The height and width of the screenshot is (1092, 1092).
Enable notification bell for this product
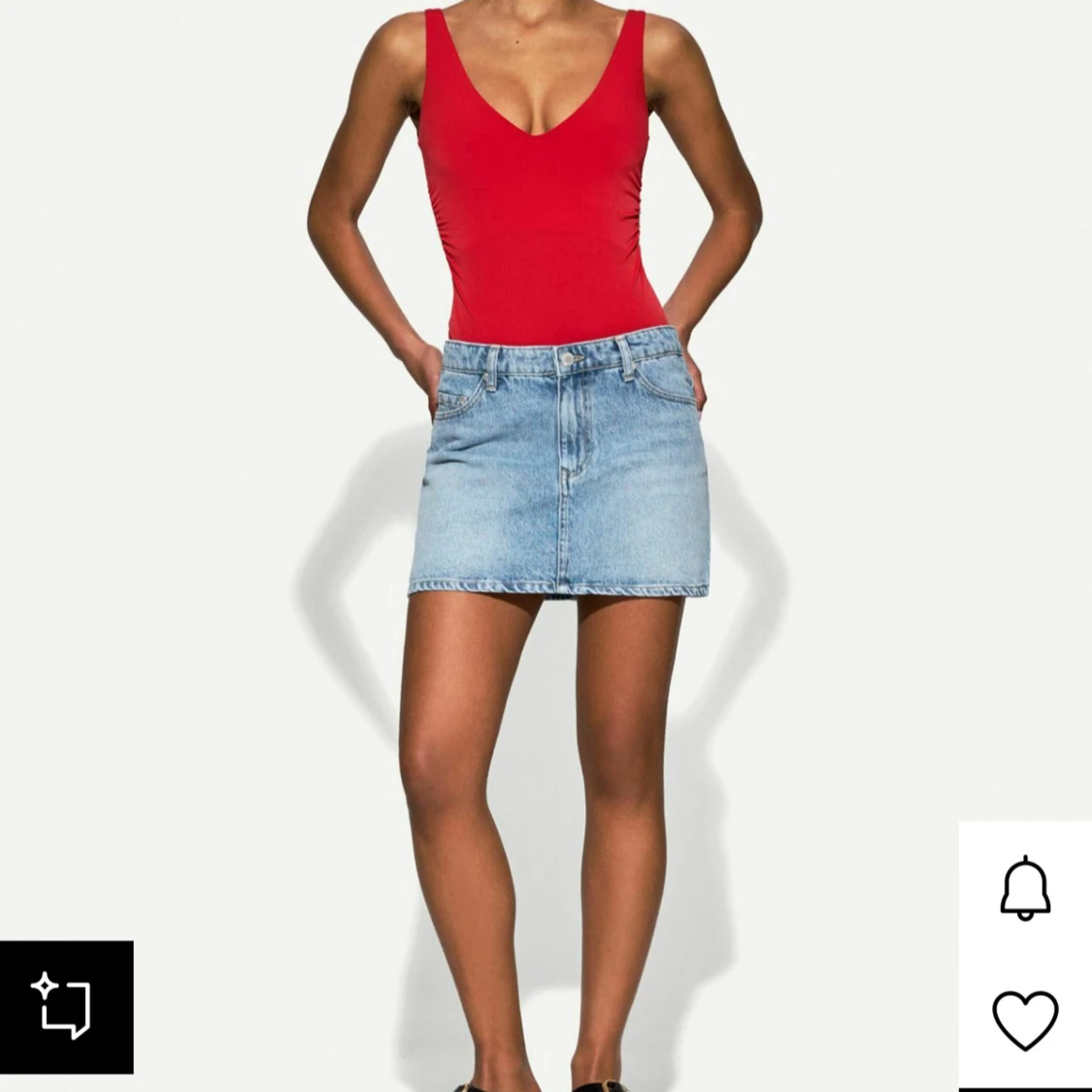coord(1025,887)
